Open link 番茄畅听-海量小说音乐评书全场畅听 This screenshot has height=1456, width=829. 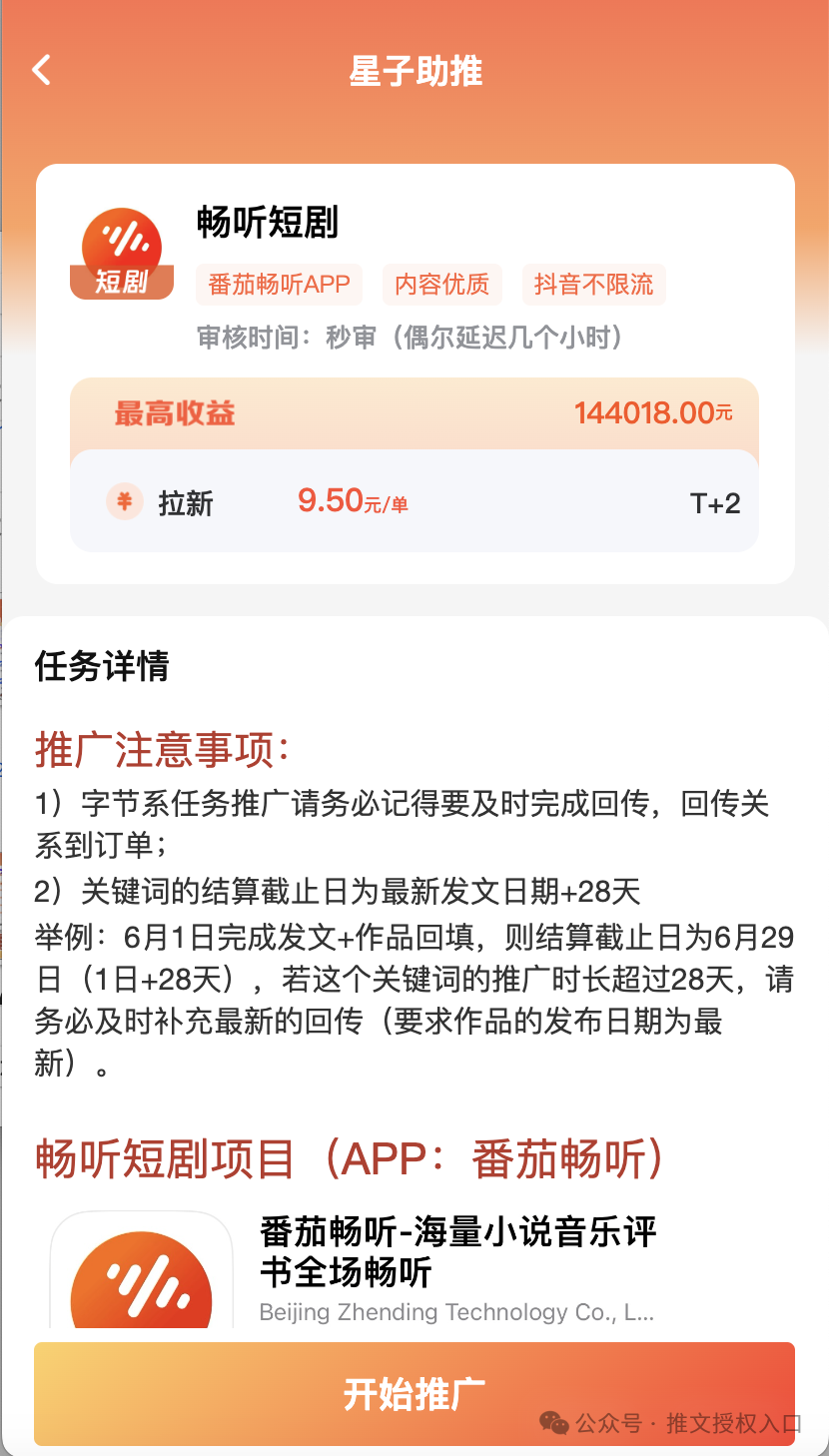point(456,1255)
